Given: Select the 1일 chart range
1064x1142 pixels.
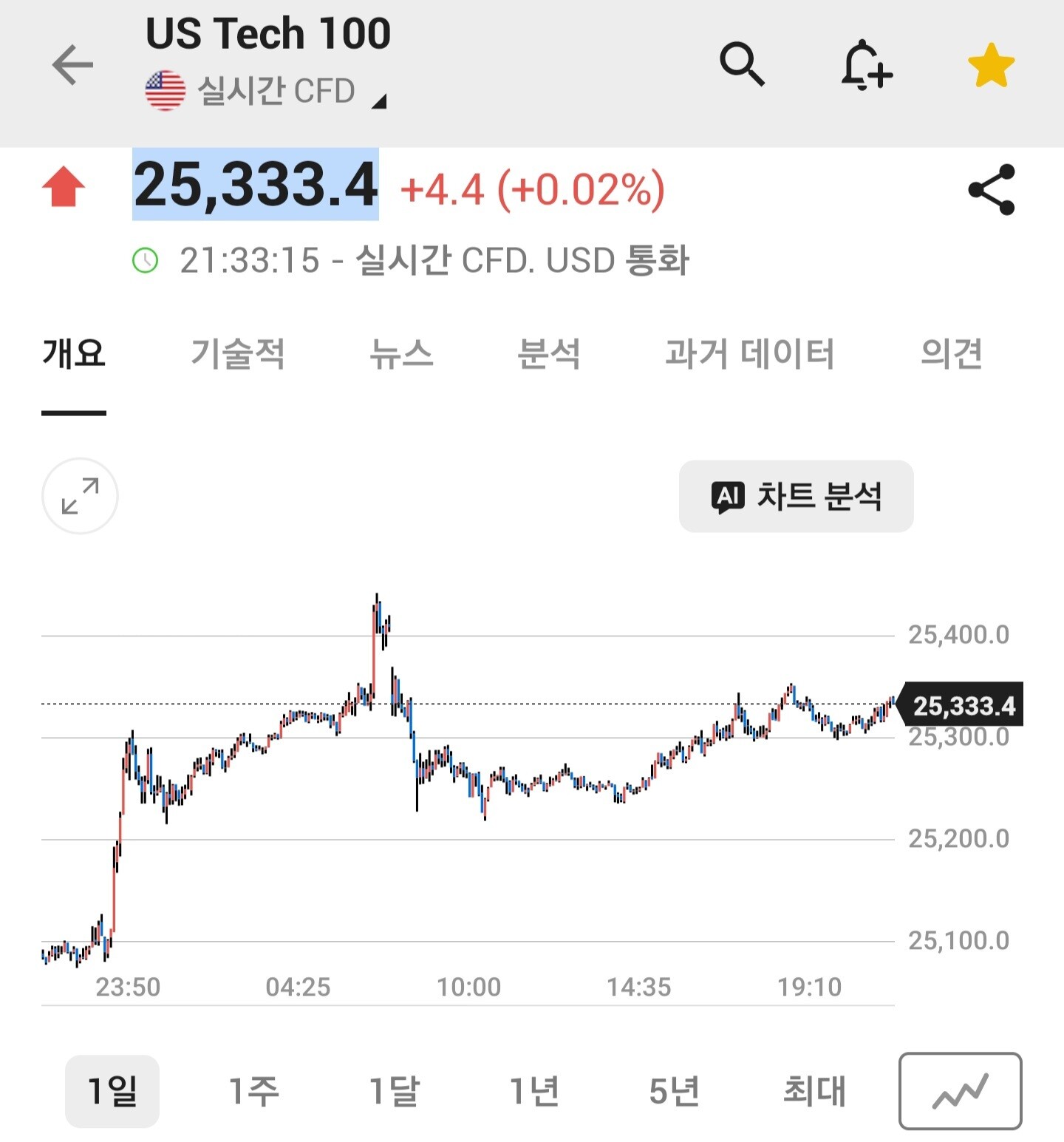Looking at the screenshot, I should tap(112, 1091).
